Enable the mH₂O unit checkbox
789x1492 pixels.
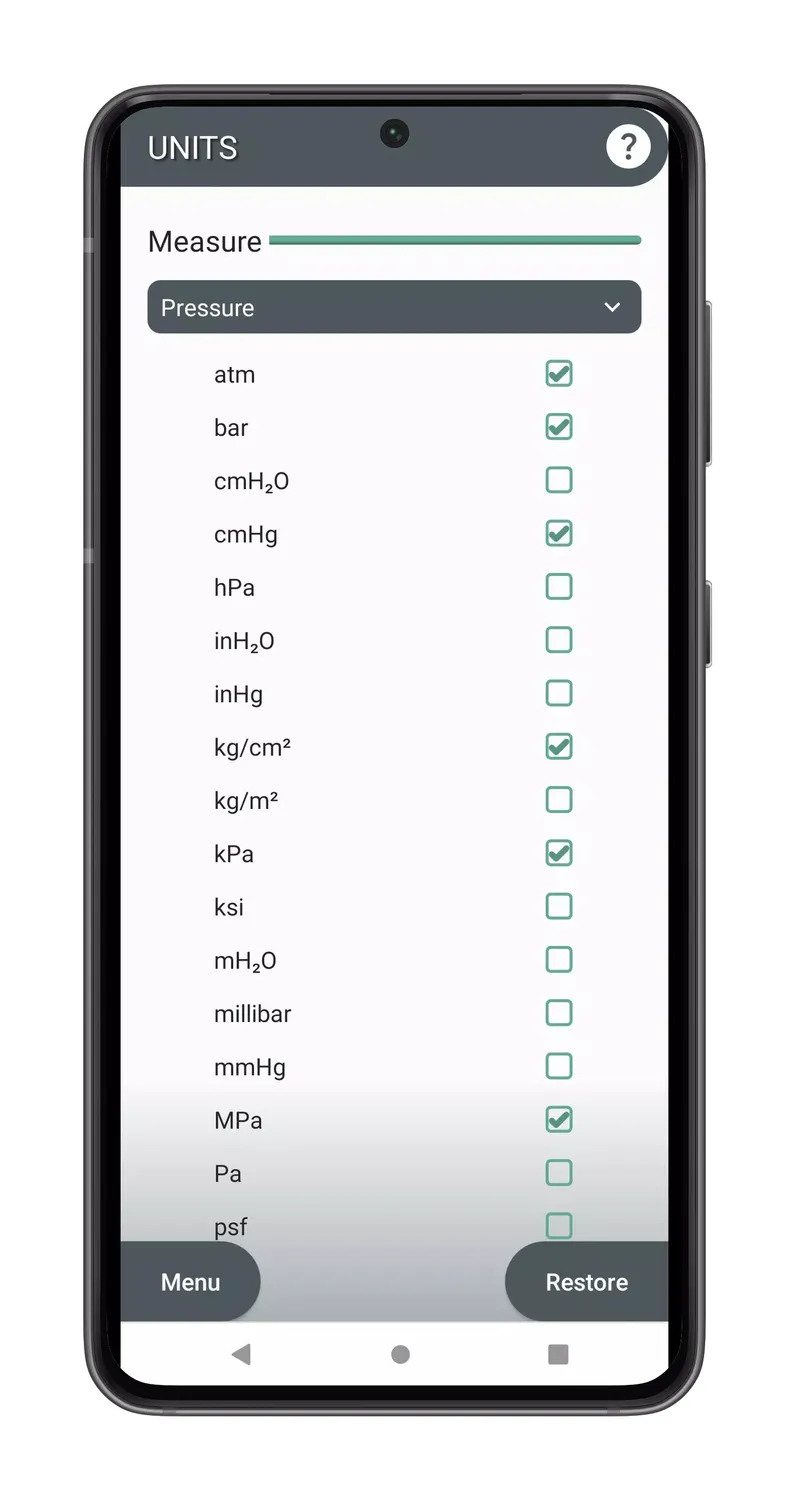pos(559,960)
